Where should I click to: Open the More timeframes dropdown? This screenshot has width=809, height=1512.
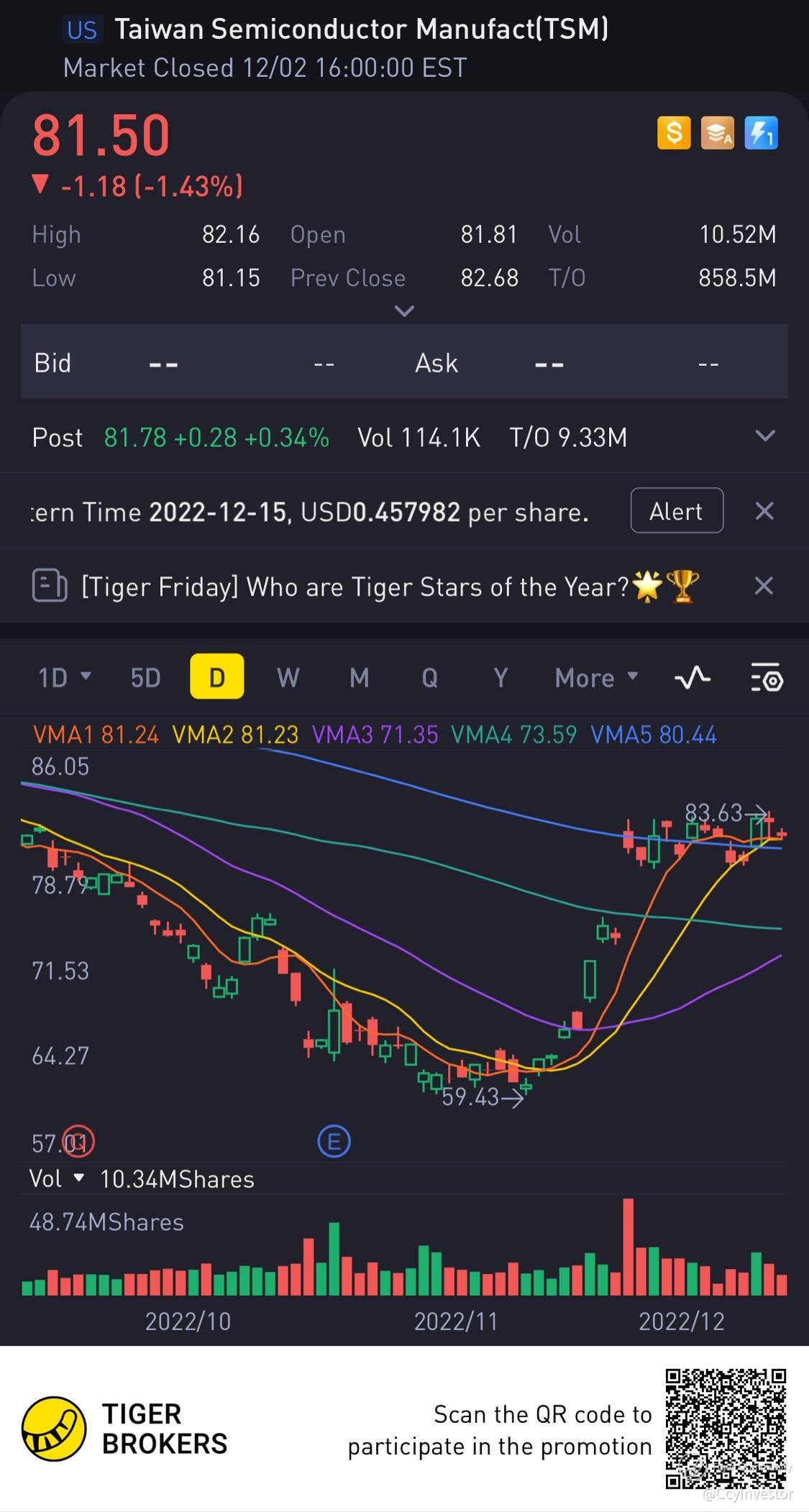coord(596,677)
